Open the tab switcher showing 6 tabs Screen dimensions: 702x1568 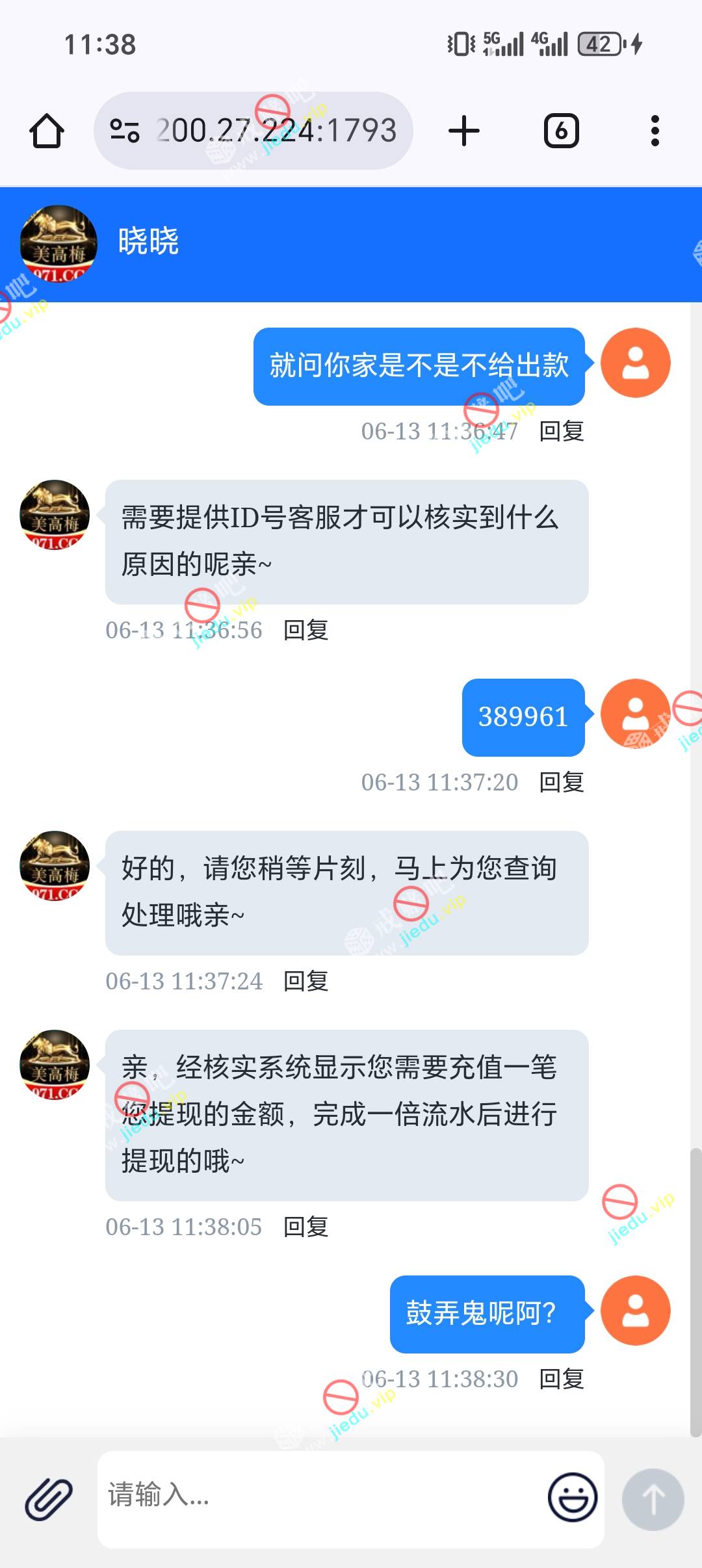[561, 131]
